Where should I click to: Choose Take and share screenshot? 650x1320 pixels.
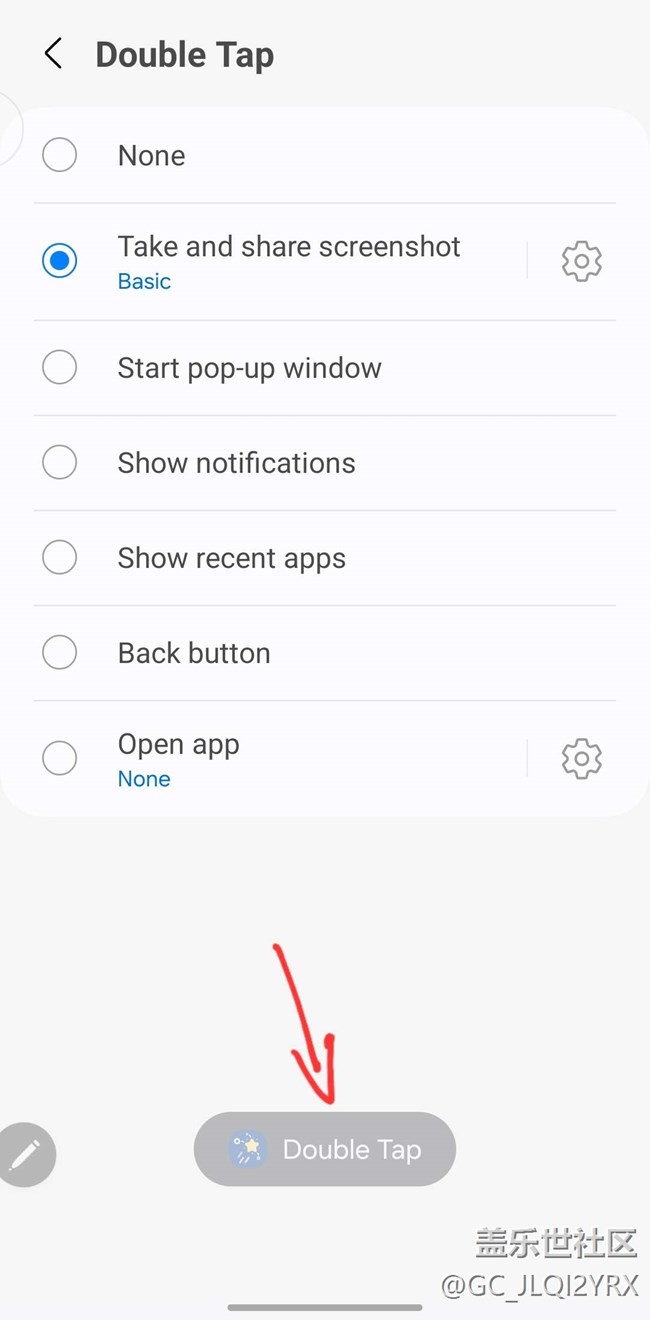pos(265,261)
